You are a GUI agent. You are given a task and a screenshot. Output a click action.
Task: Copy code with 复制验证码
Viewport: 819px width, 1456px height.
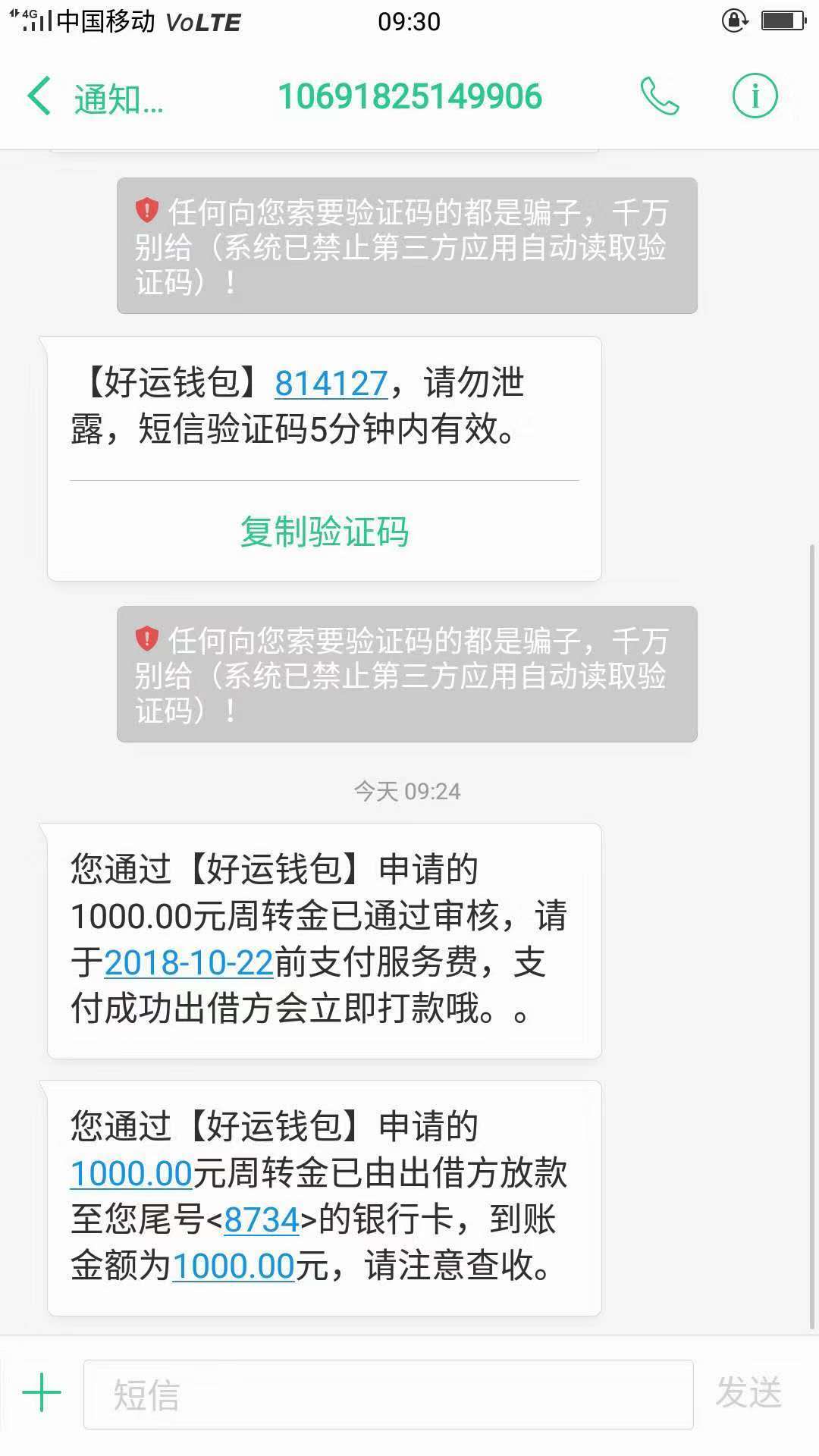point(325,532)
